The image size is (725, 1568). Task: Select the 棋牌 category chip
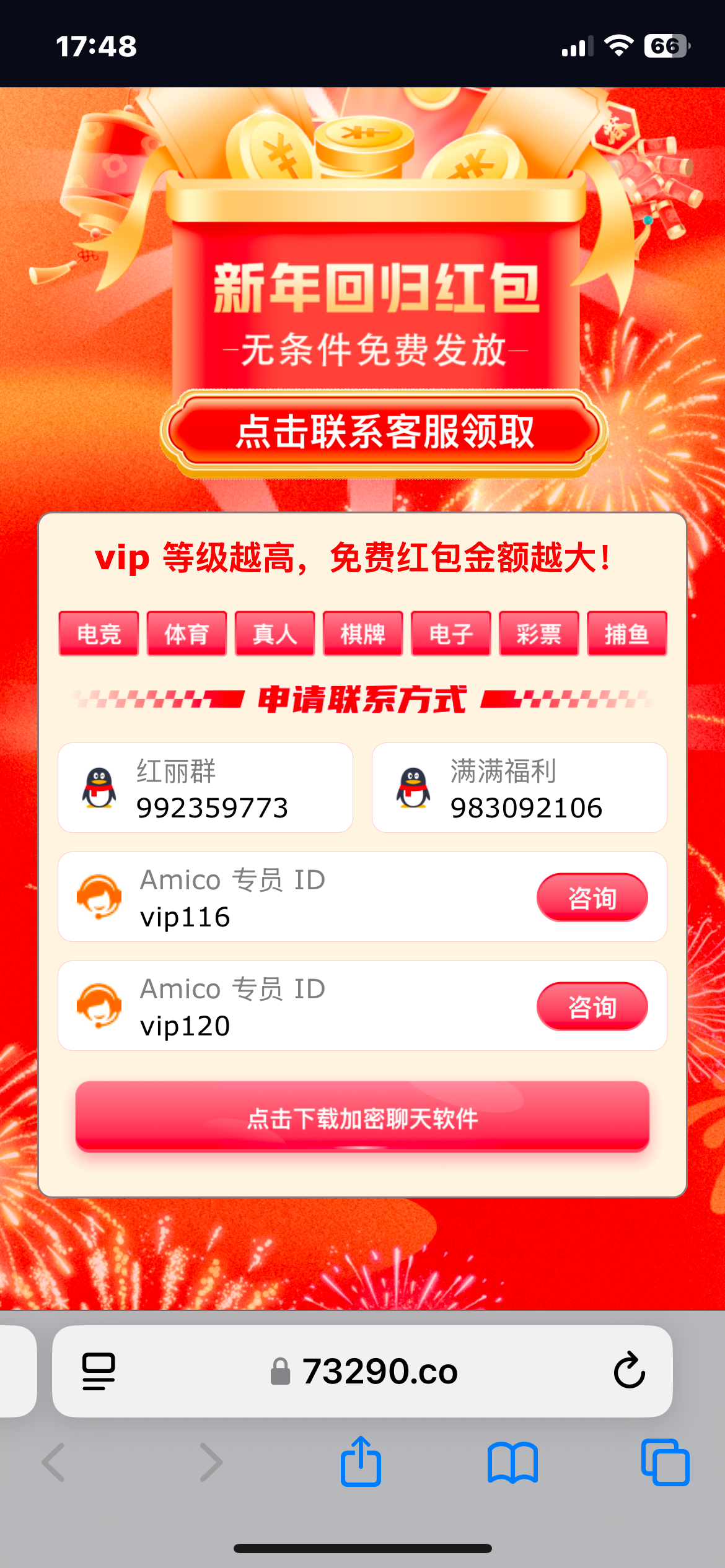[362, 634]
